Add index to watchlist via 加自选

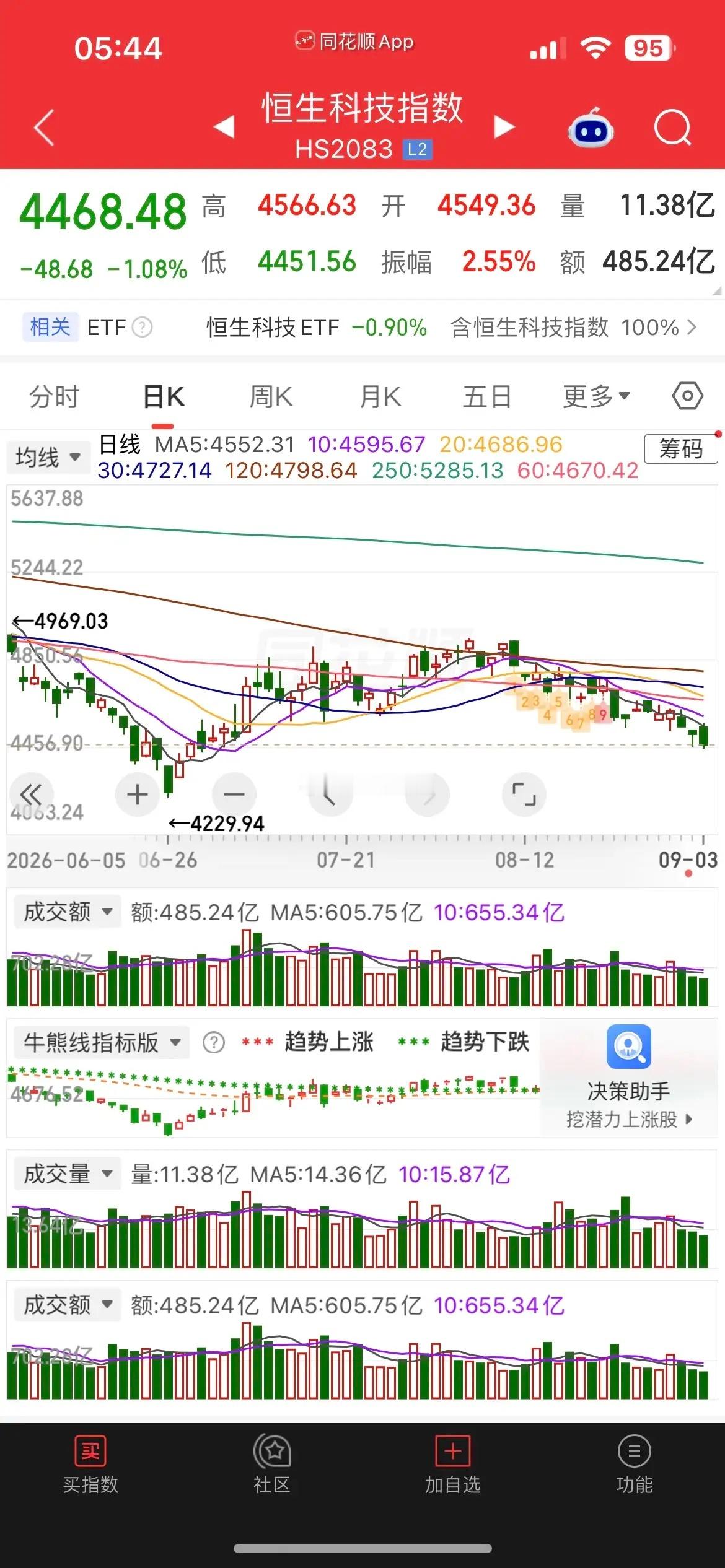[x=453, y=1465]
